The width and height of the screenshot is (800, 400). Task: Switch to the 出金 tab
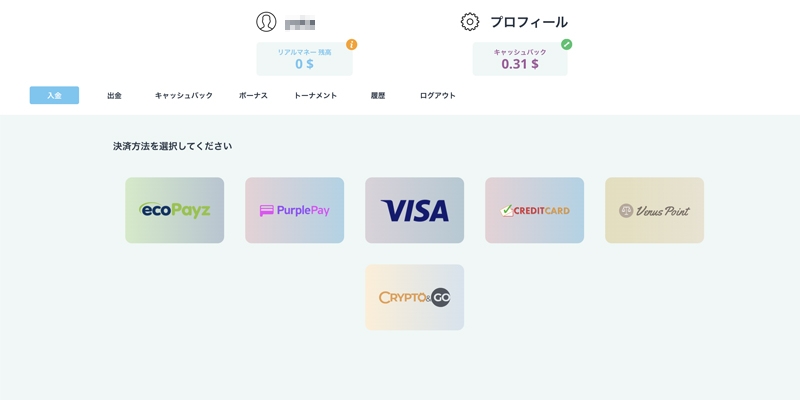point(114,95)
